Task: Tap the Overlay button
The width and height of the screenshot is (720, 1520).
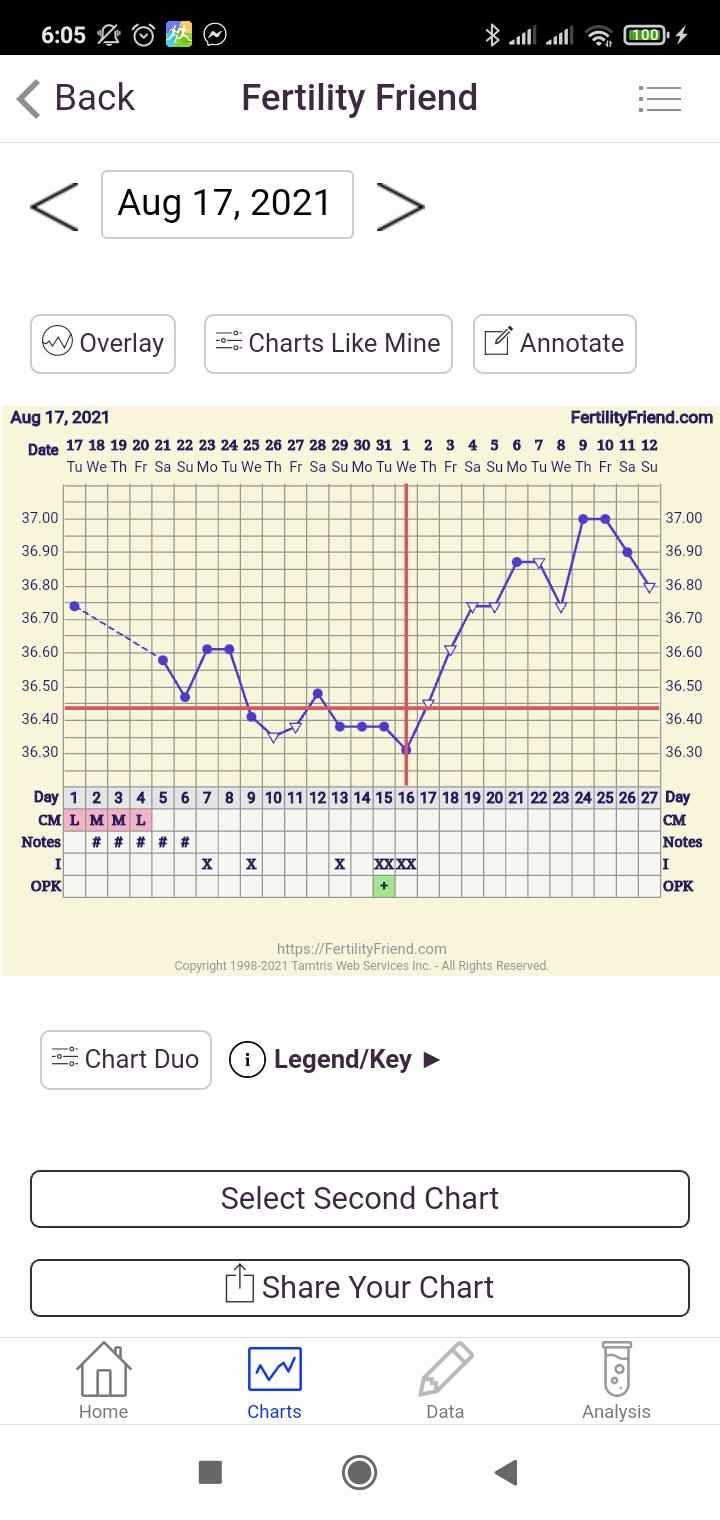Action: coord(103,343)
